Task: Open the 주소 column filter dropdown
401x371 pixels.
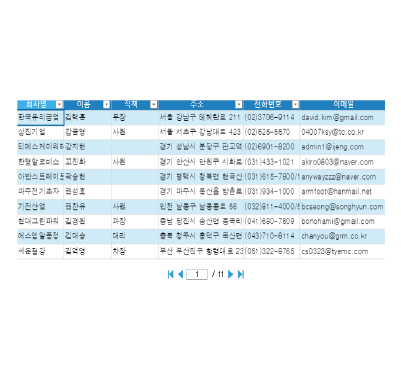Action: pos(239,105)
